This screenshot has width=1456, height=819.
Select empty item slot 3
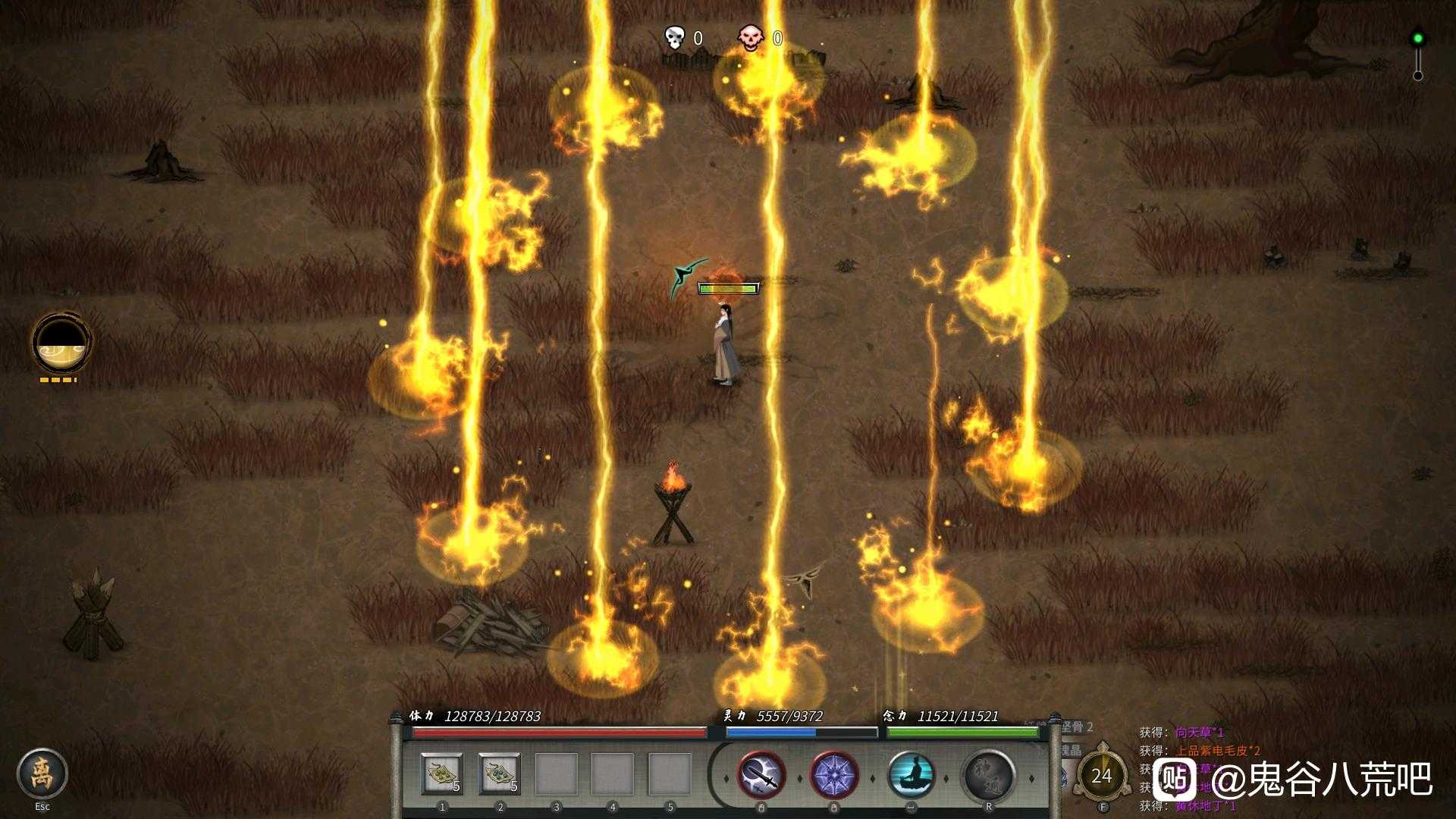click(x=556, y=774)
